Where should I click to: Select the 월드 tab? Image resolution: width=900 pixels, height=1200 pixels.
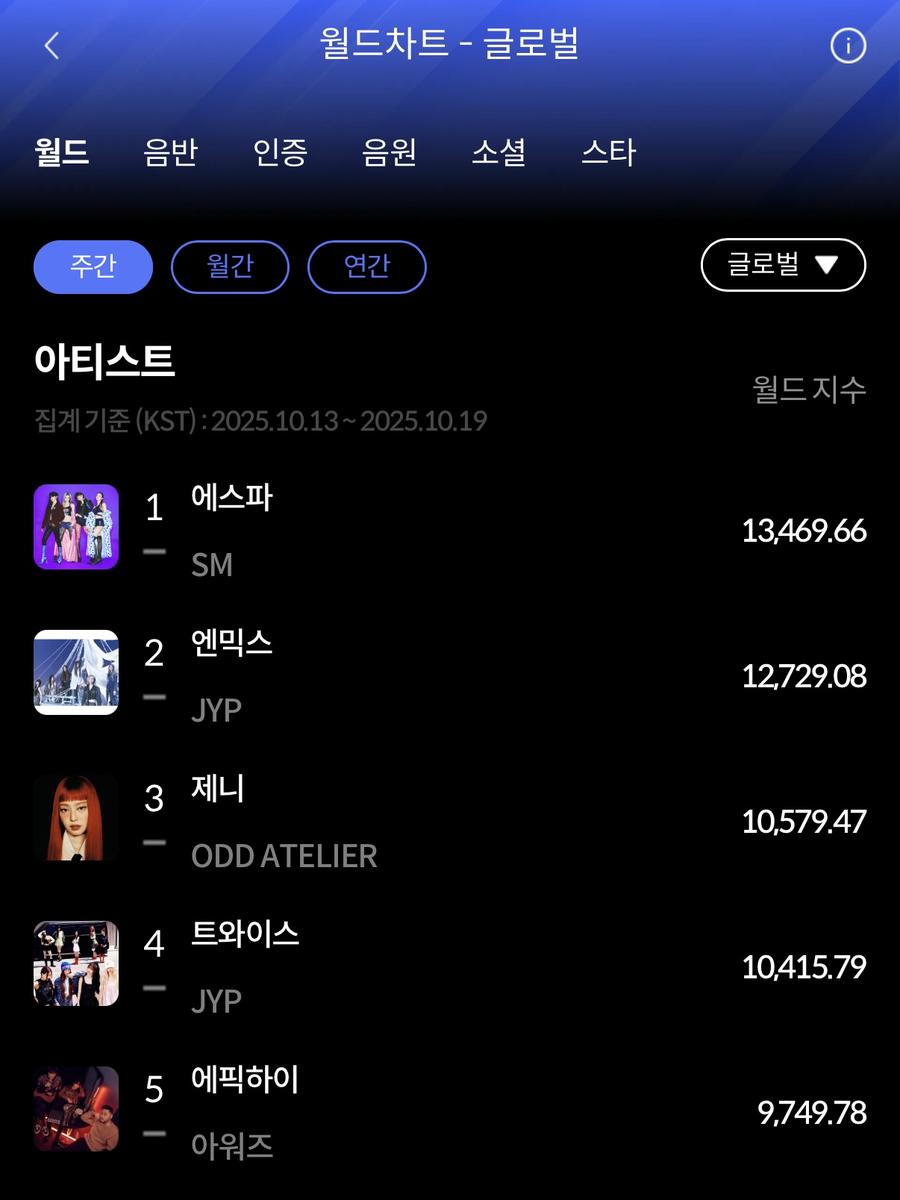[62, 153]
